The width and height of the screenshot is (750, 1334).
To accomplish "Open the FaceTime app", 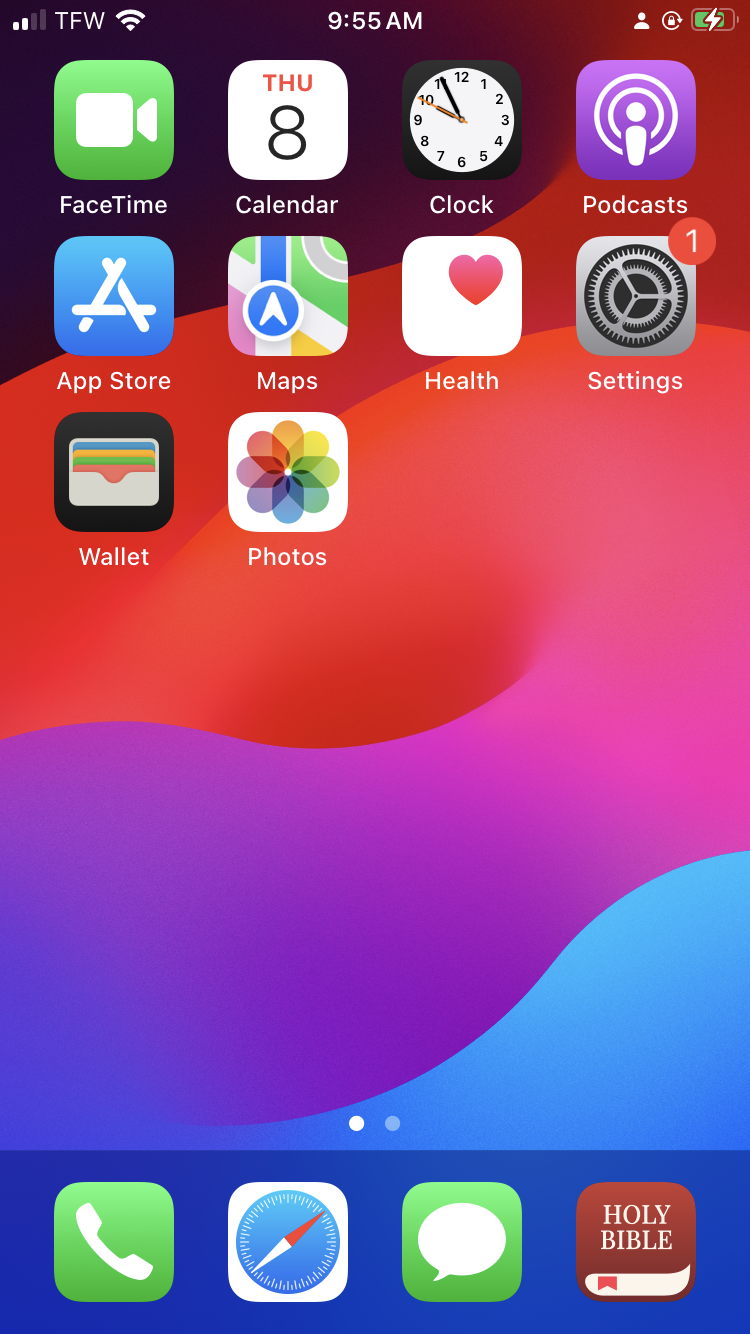I will tap(114, 120).
